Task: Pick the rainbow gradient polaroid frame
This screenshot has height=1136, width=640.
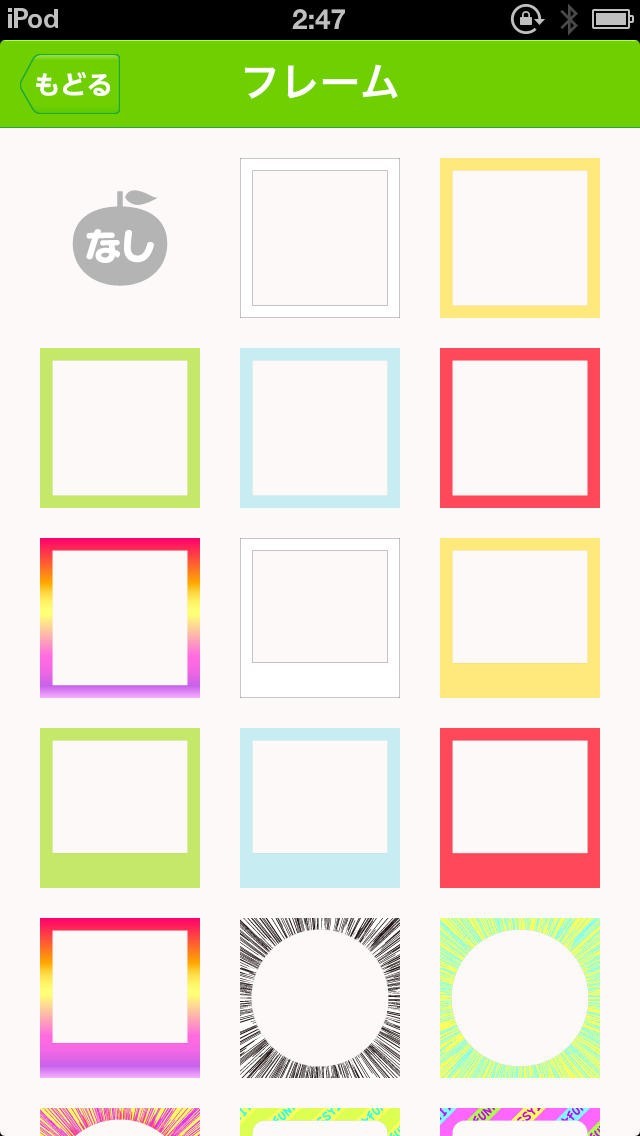Action: tap(120, 998)
